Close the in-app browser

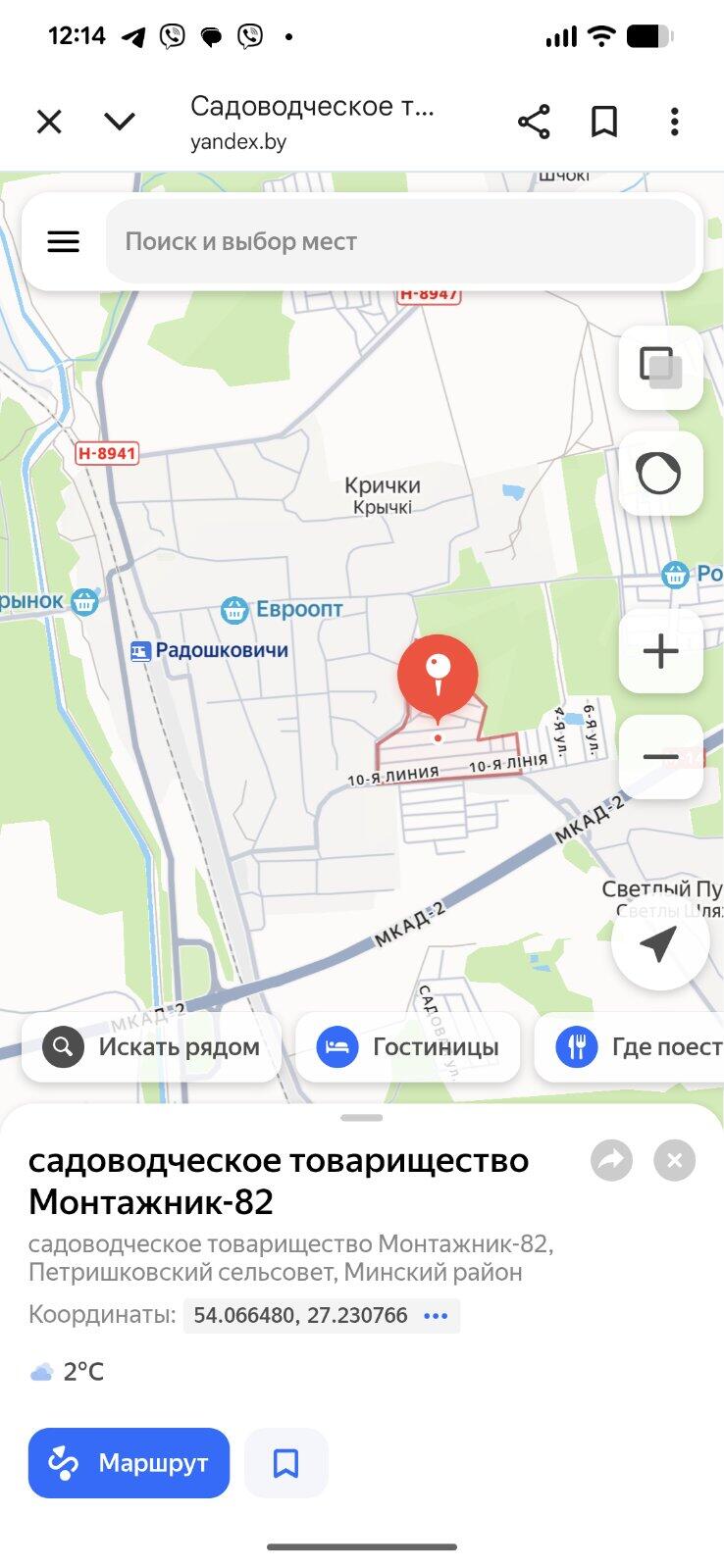point(49,122)
